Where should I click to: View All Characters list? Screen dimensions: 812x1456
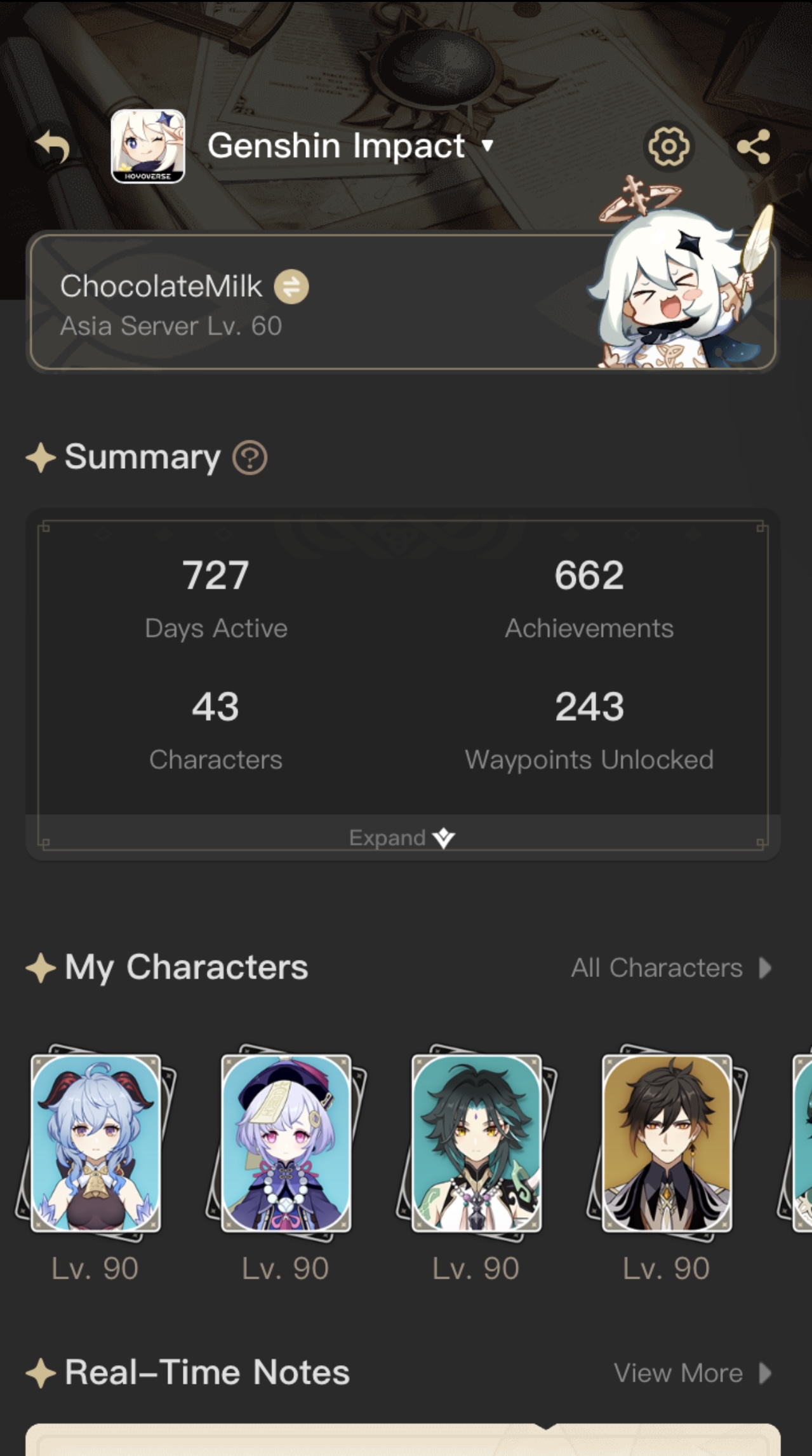click(670, 968)
